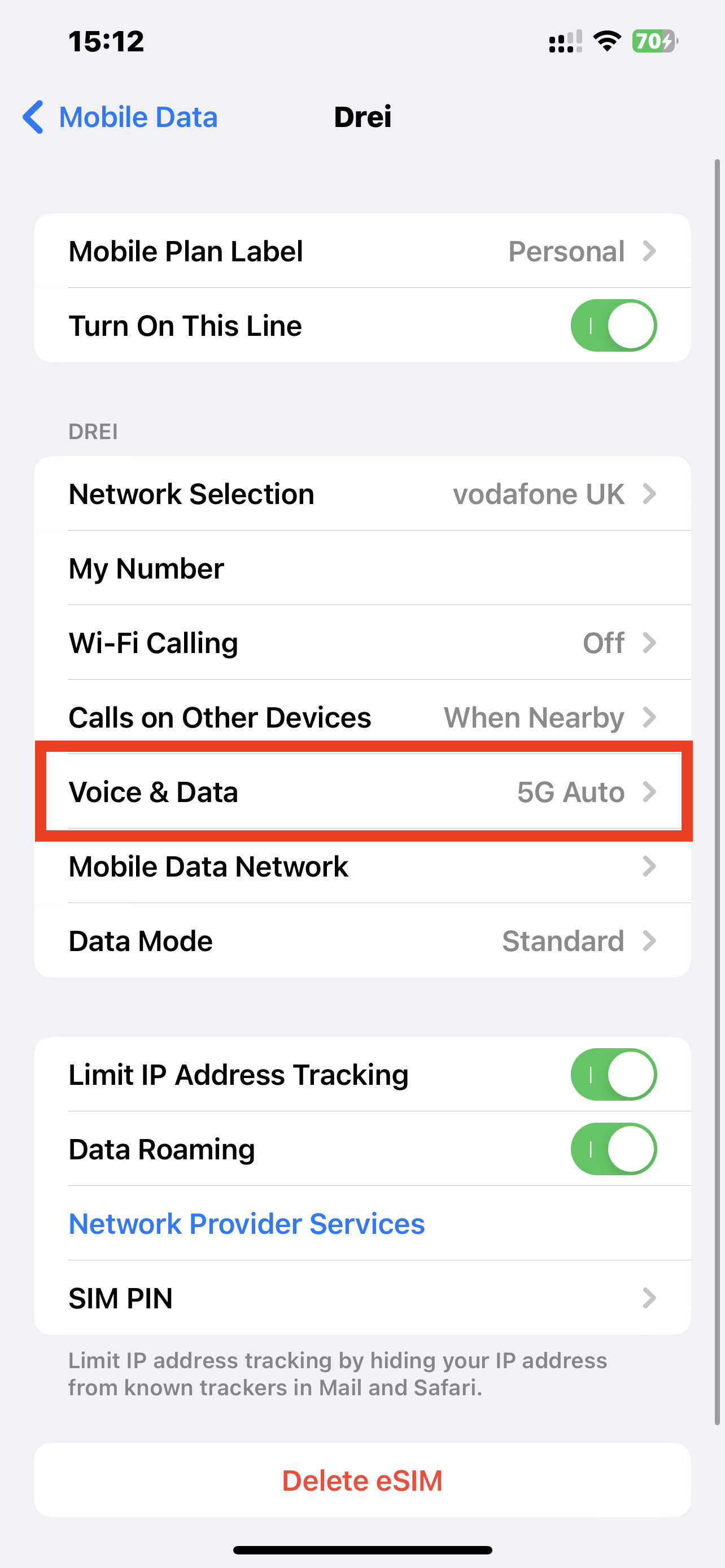Toggle off Turn On This Line
Image resolution: width=725 pixels, height=1568 pixels.
(613, 326)
